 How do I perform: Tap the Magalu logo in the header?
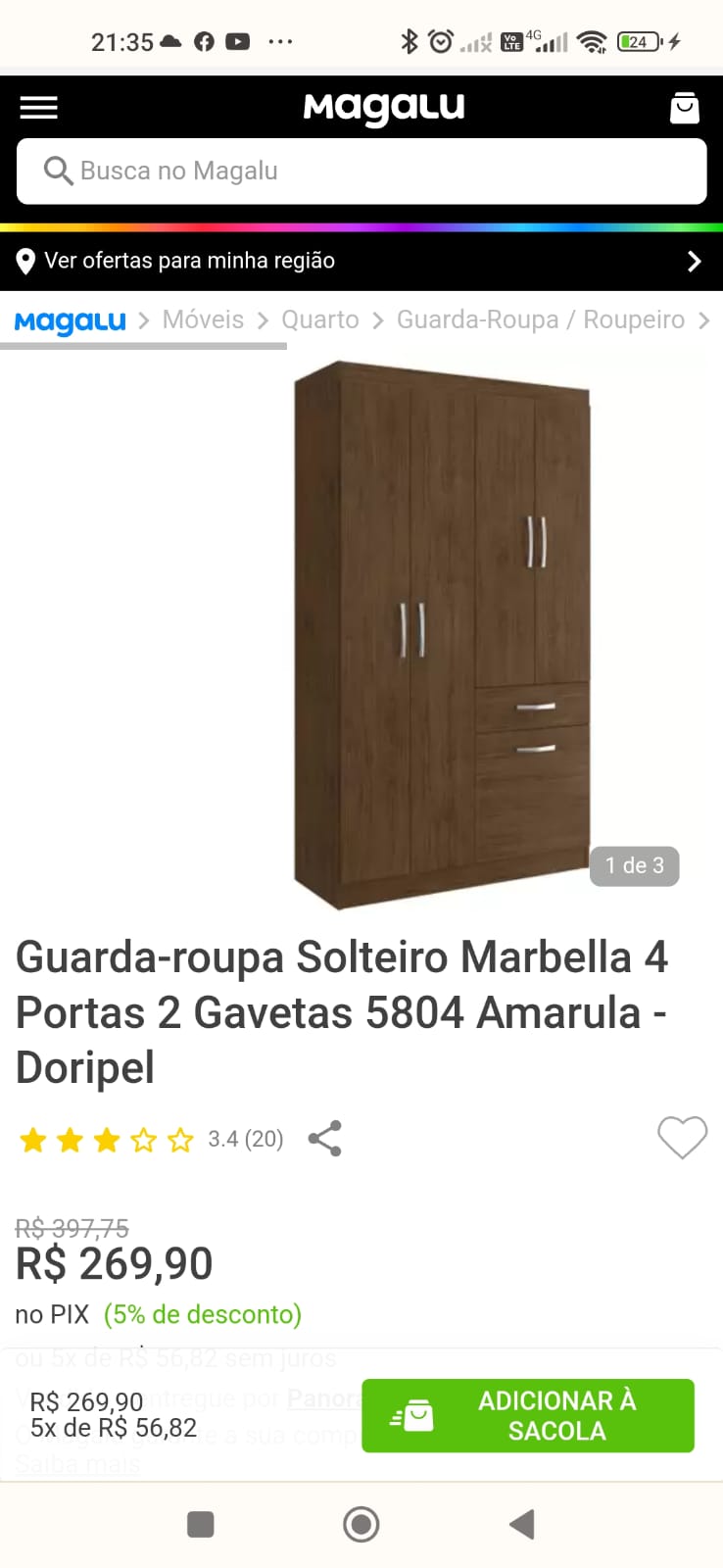tap(384, 107)
